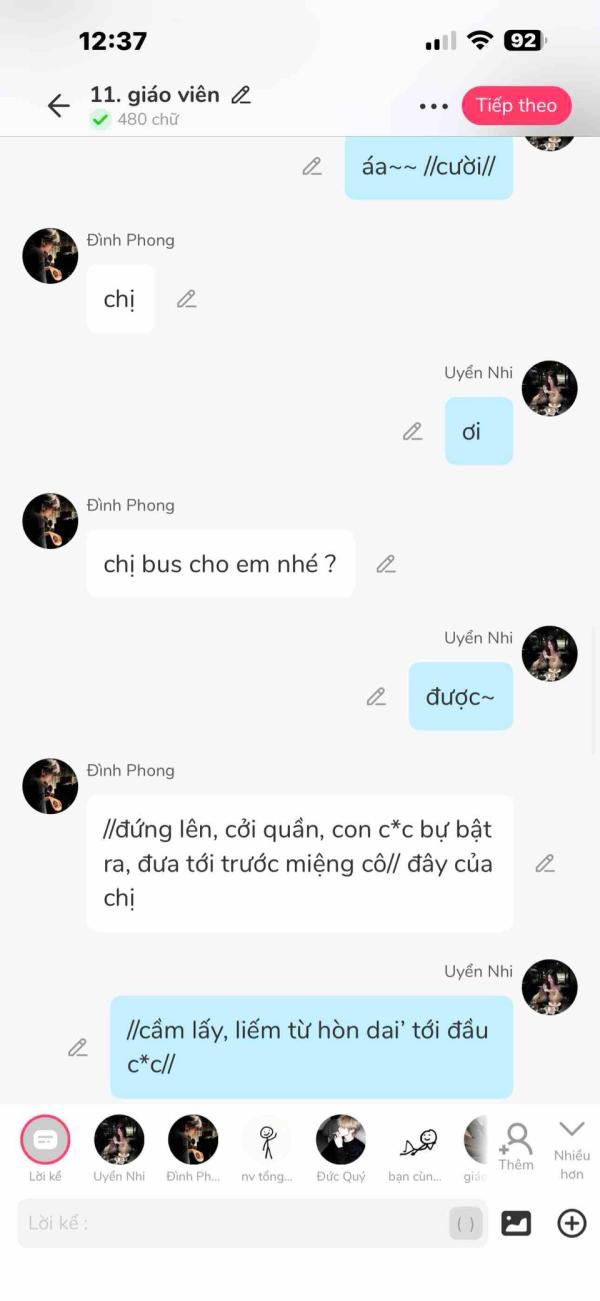This screenshot has height=1301, width=600.
Task: Insert brackets with the ( ) button
Action: tap(466, 1223)
